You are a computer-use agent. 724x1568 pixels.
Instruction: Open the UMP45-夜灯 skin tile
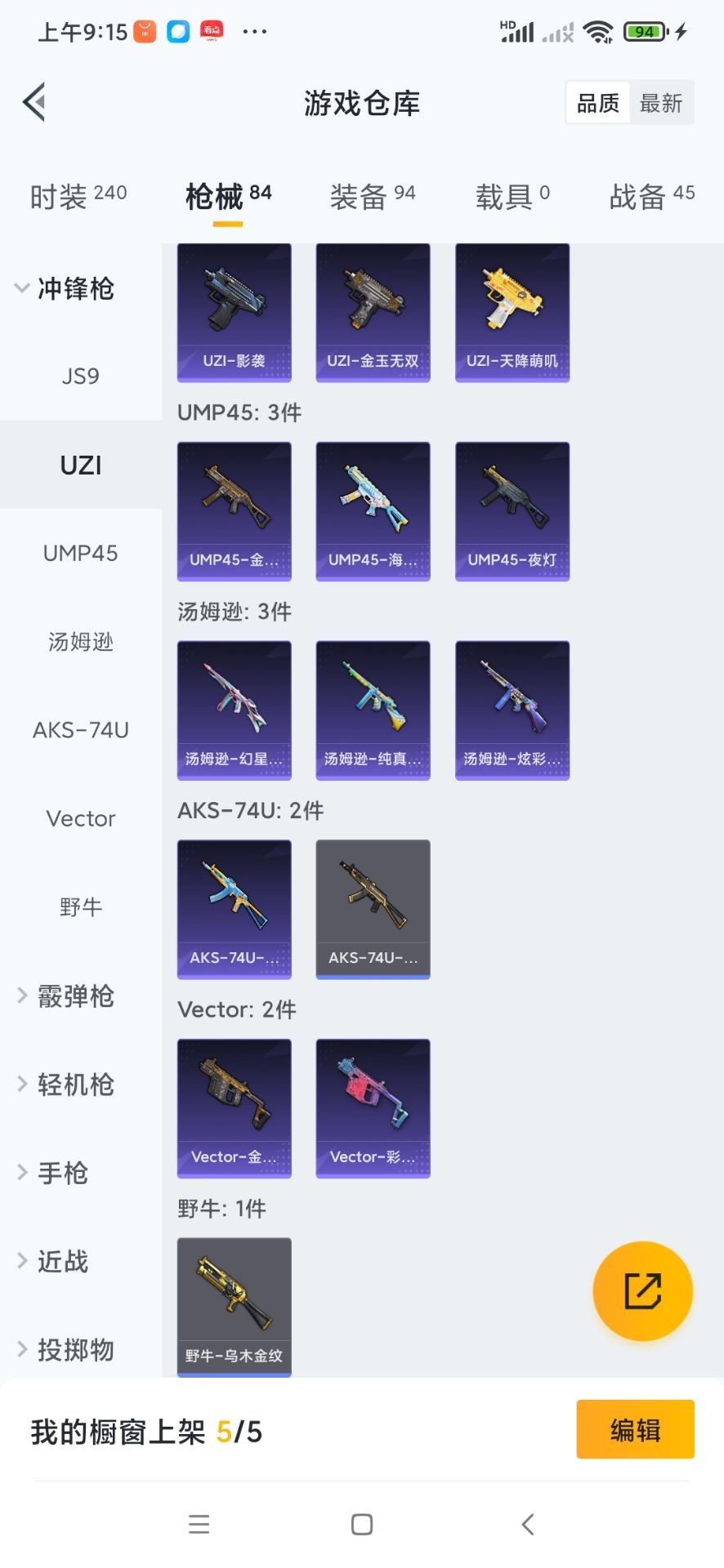pos(512,511)
